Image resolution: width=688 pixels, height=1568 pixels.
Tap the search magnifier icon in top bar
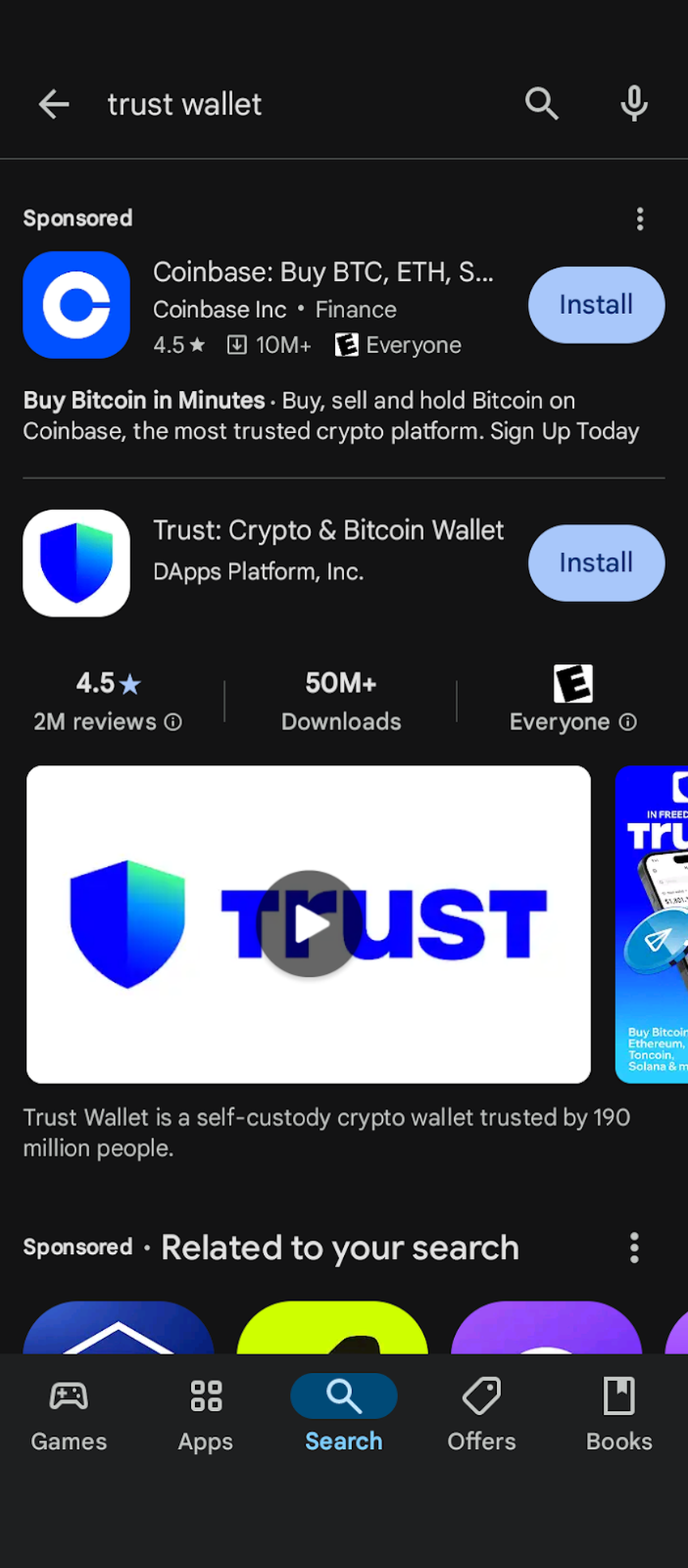541,104
